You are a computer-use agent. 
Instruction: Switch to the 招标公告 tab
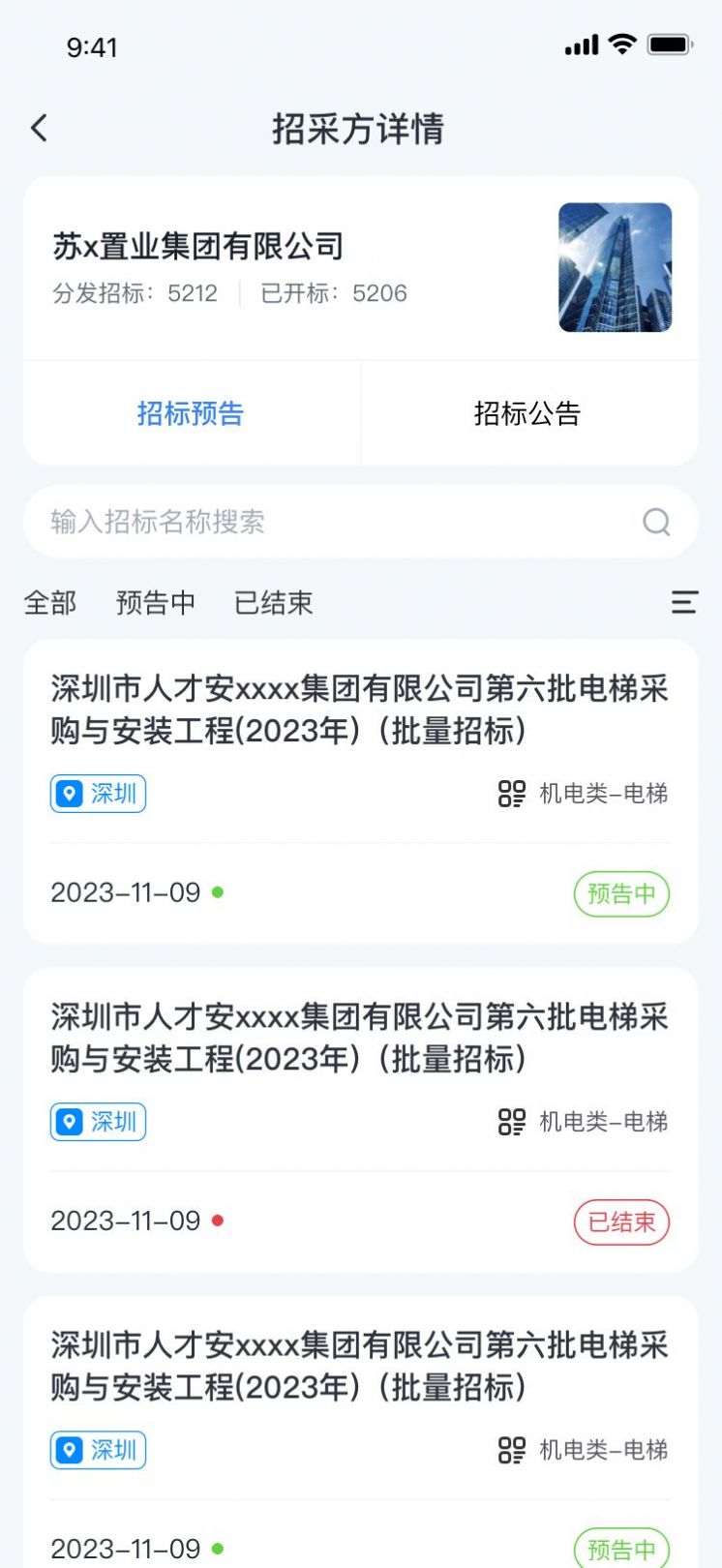pos(527,413)
